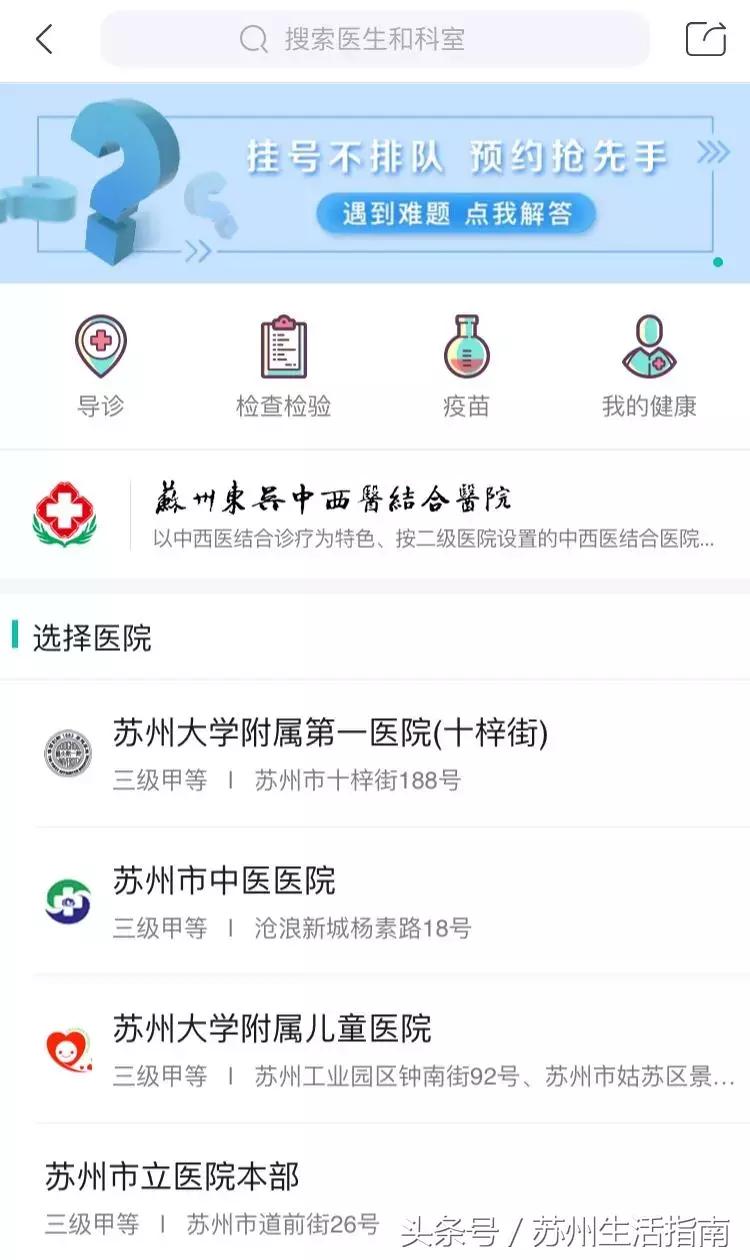Expand banner via the double chevron arrows
The image size is (750, 1260).
[712, 150]
